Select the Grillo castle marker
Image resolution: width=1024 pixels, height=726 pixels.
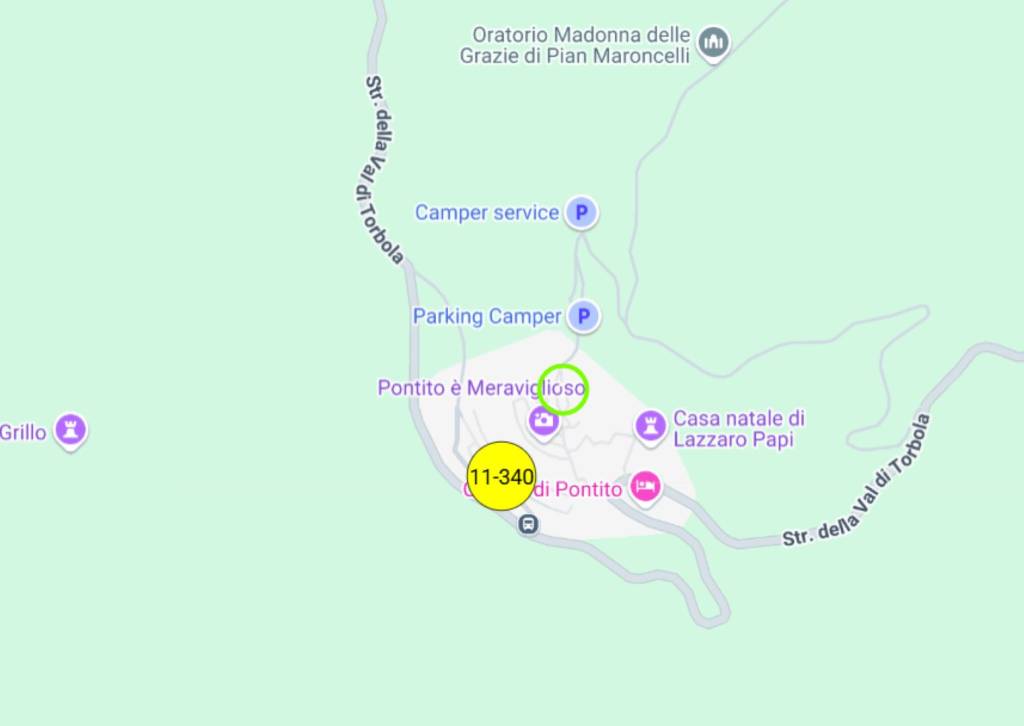coord(70,430)
